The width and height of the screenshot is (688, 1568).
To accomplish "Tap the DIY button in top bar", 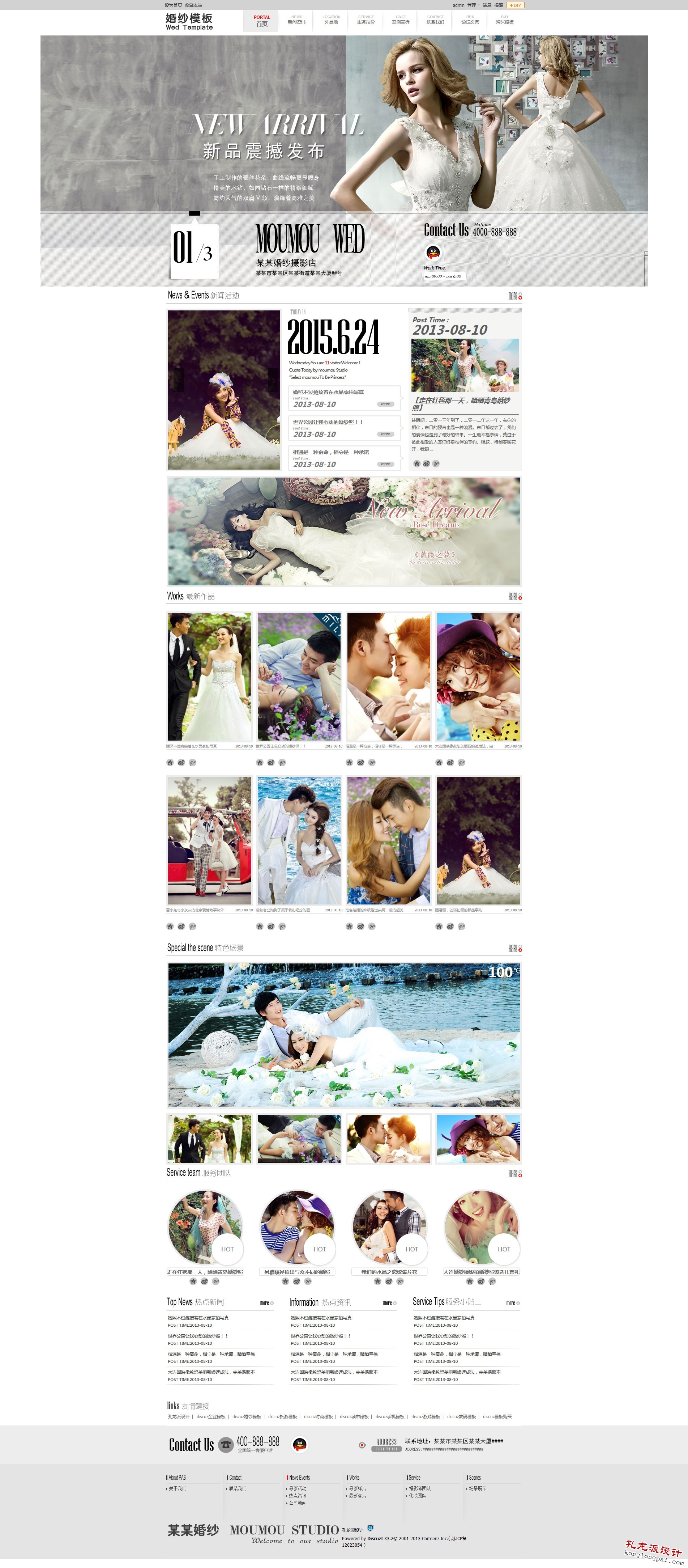I will pyautogui.click(x=515, y=5).
